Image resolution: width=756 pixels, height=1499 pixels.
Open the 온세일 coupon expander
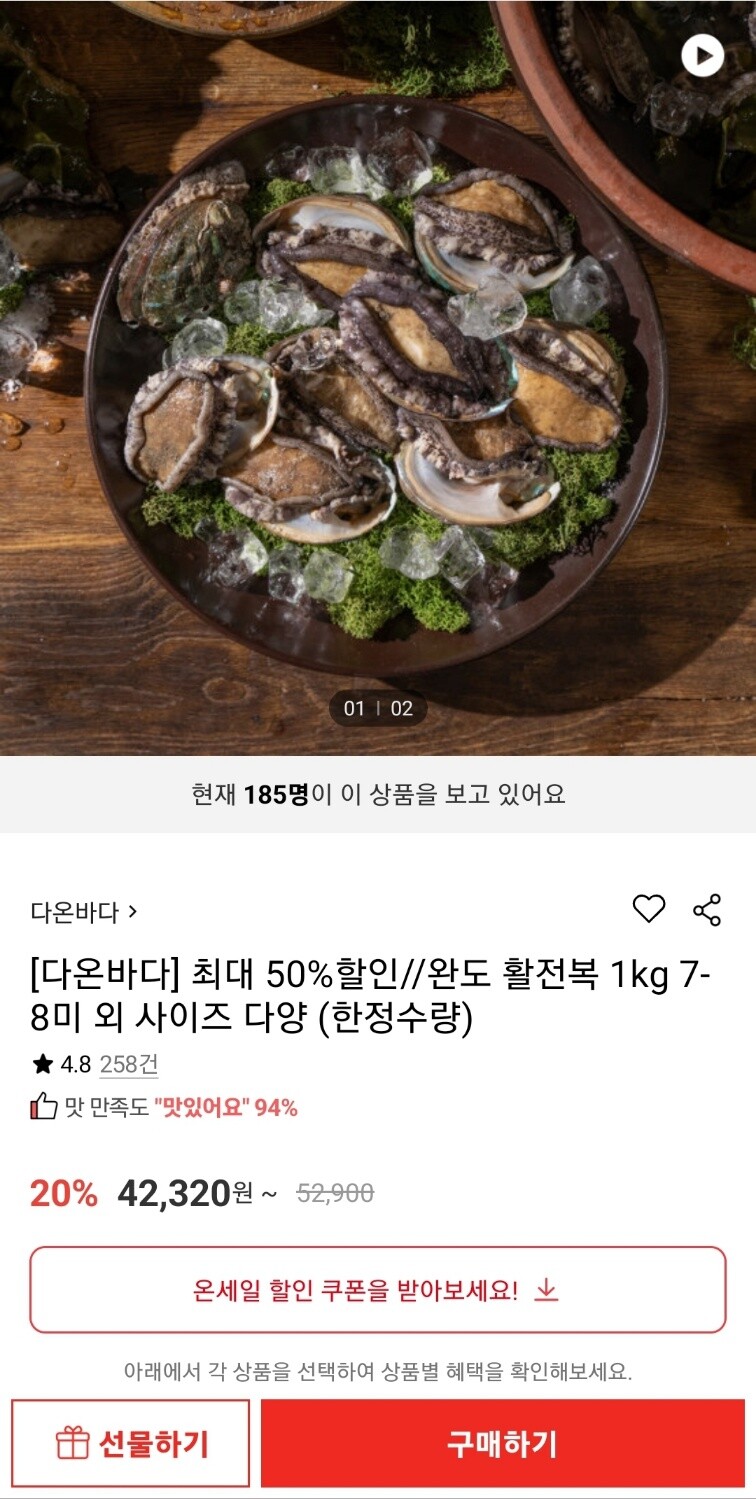click(378, 1290)
